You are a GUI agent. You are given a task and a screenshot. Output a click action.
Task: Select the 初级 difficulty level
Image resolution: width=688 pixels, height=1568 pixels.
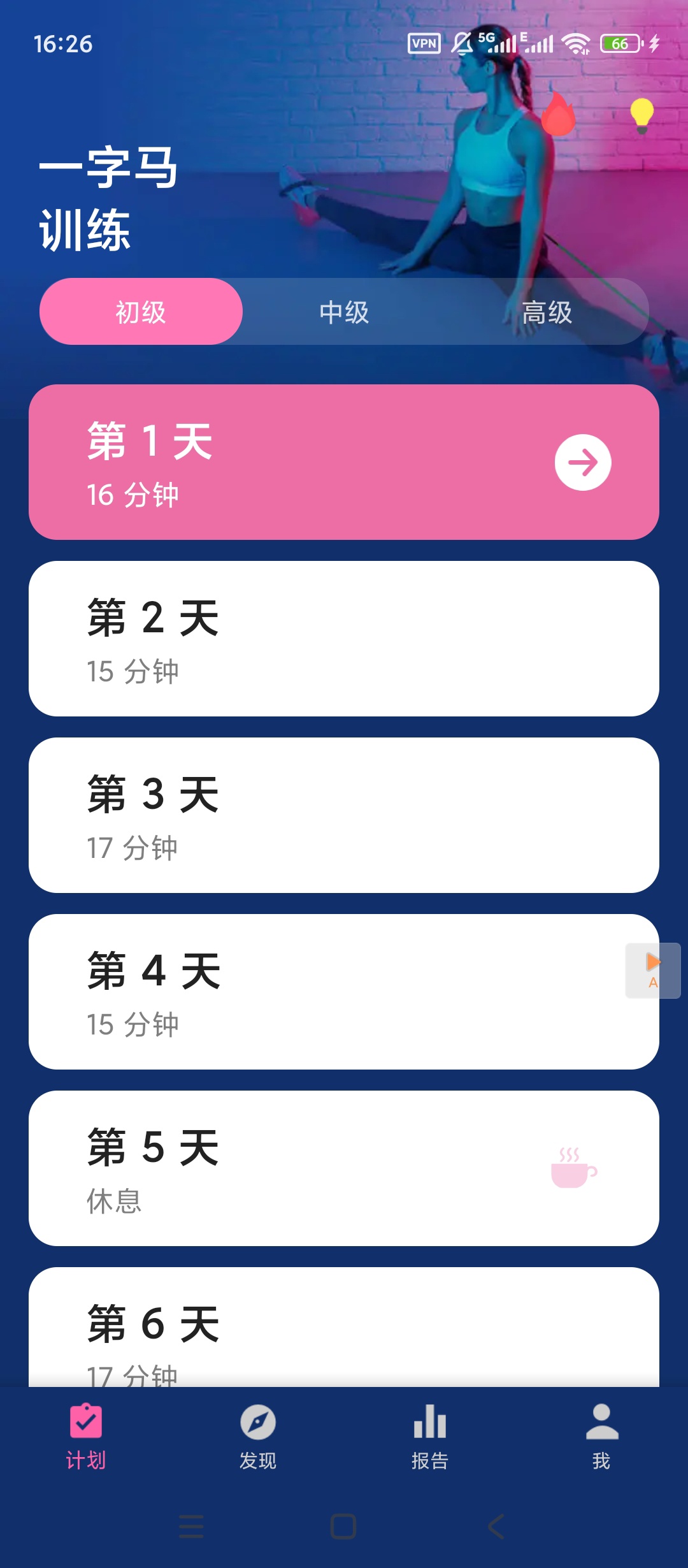[141, 312]
